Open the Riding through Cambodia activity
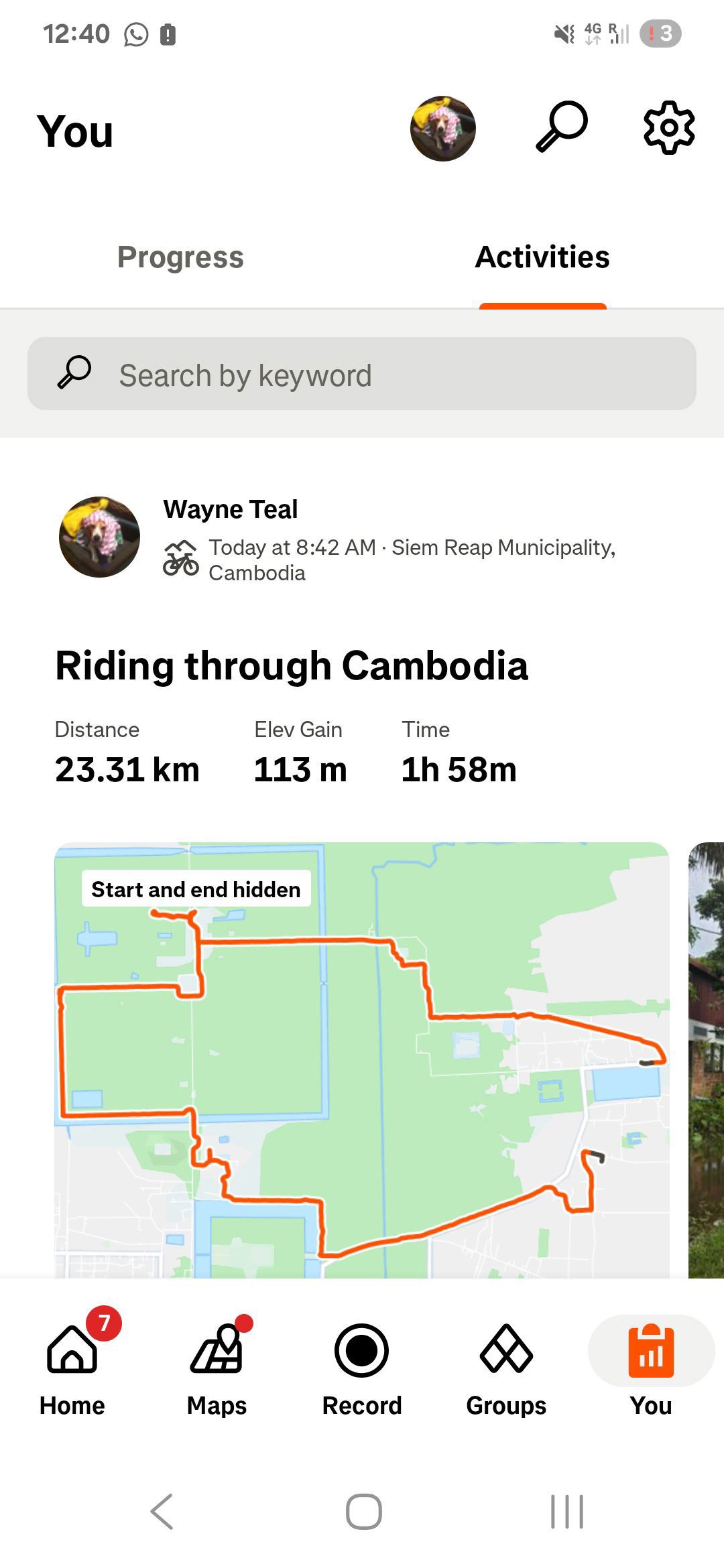Image resolution: width=724 pixels, height=1568 pixels. 292,666
